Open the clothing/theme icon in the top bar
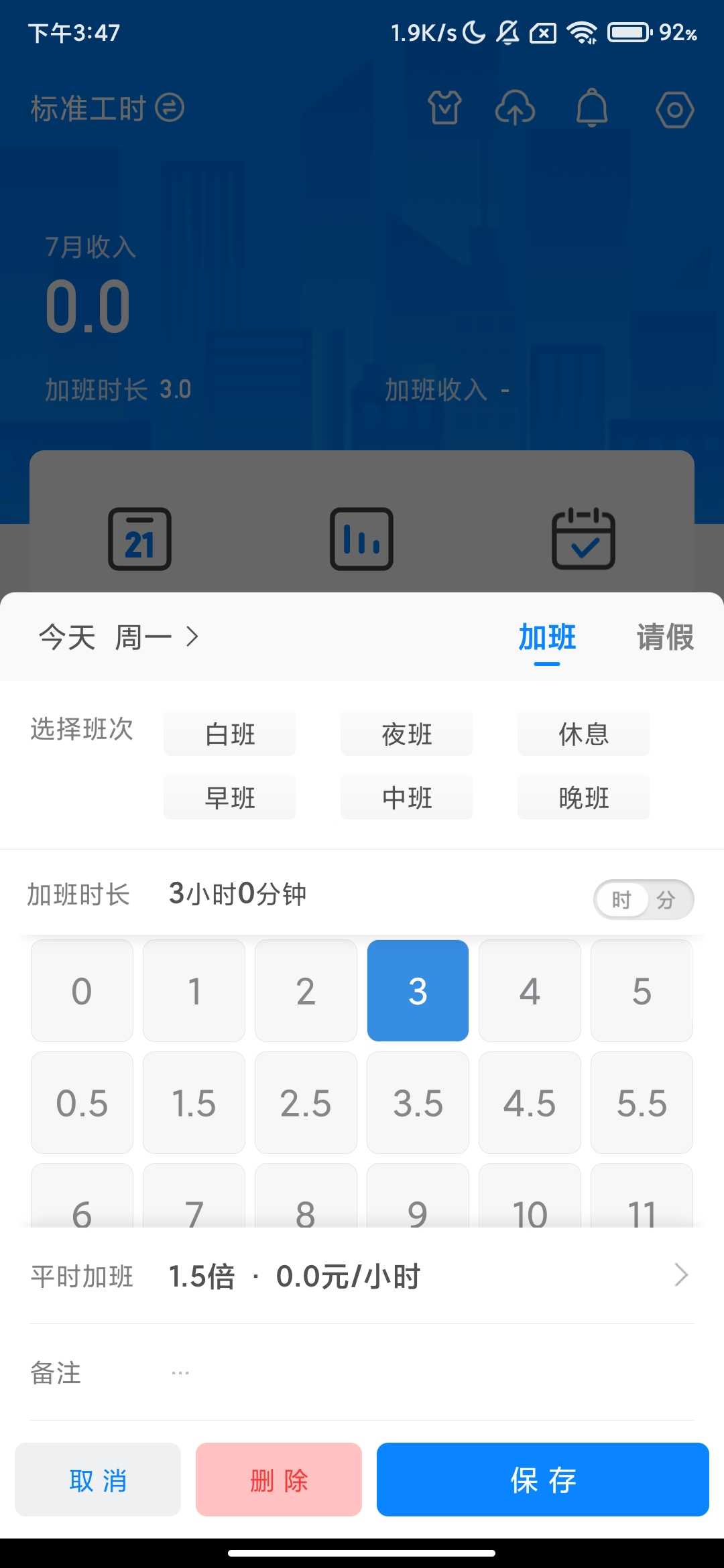 click(444, 109)
